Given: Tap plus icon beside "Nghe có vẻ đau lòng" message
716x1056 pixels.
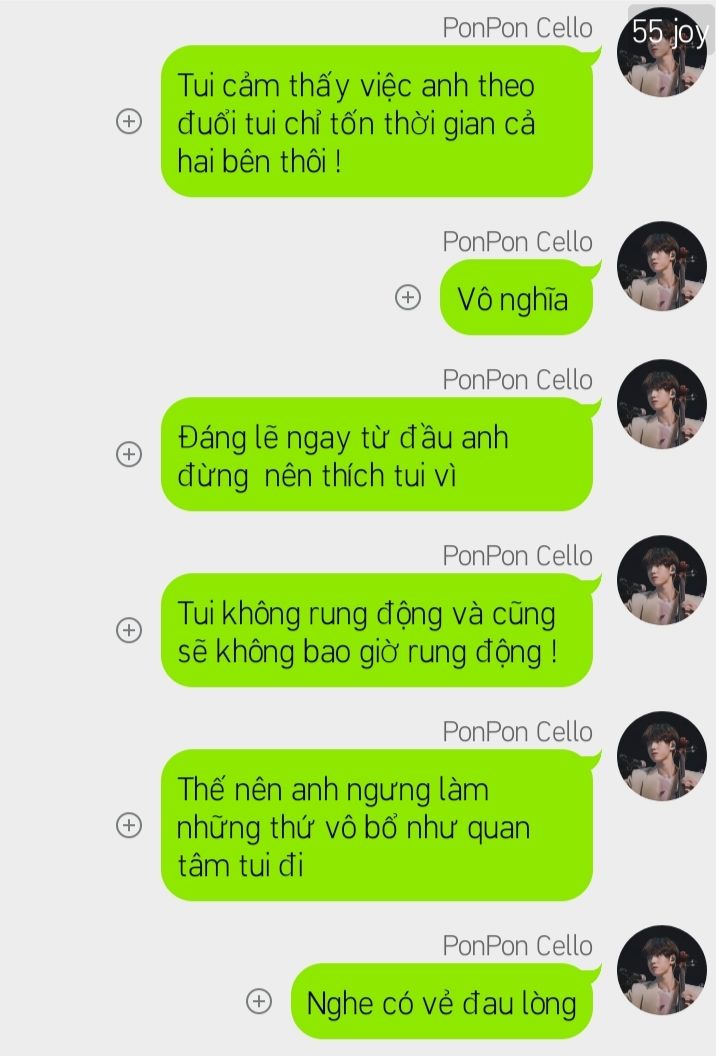Looking at the screenshot, I should (x=259, y=1001).
